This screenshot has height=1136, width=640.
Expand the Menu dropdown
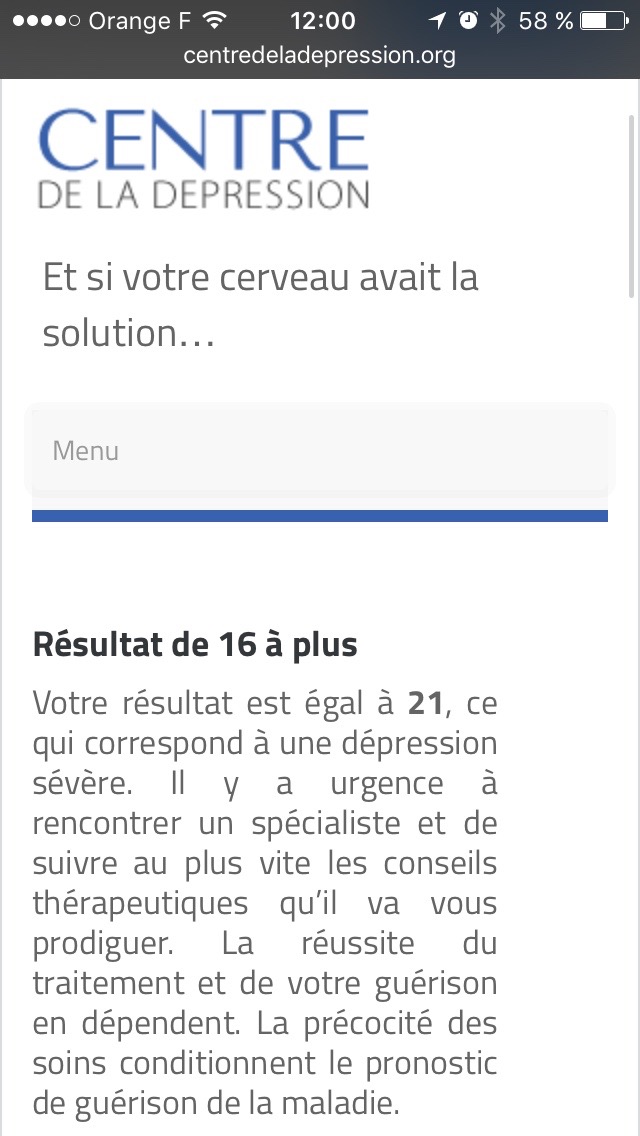pos(319,451)
